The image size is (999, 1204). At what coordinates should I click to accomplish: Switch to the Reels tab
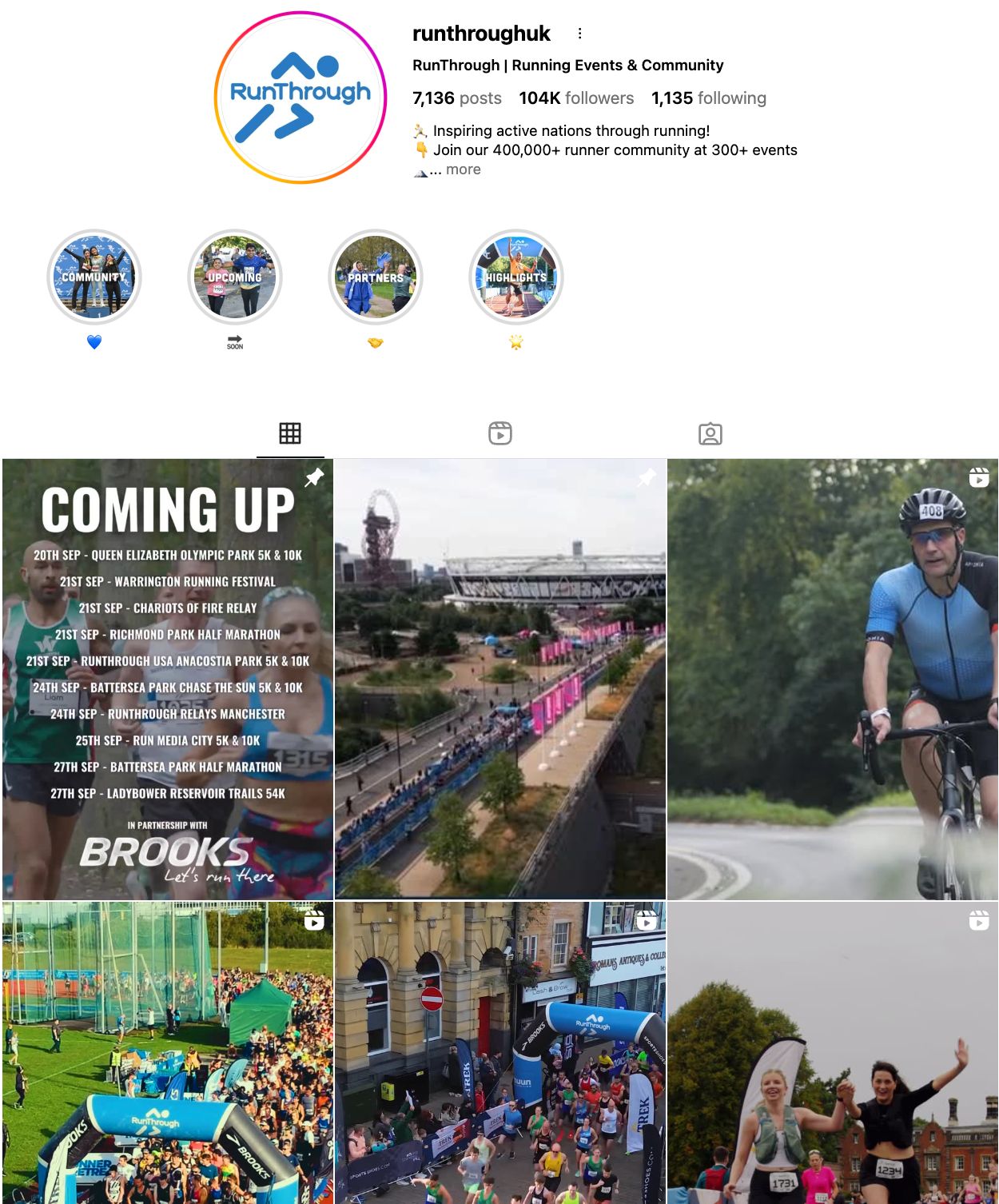[500, 433]
